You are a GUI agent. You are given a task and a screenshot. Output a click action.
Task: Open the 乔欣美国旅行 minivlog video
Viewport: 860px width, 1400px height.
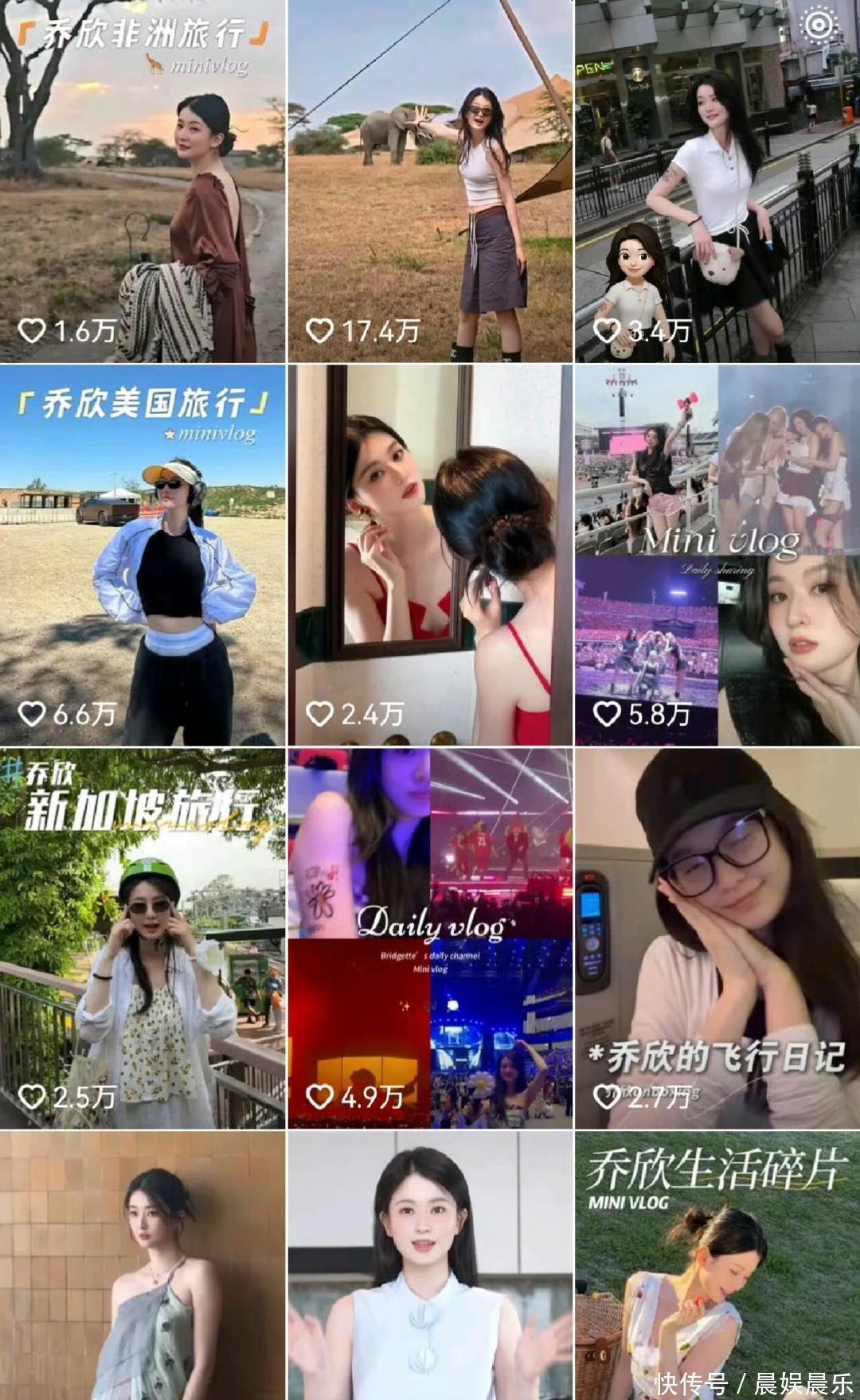pyautogui.click(x=142, y=556)
